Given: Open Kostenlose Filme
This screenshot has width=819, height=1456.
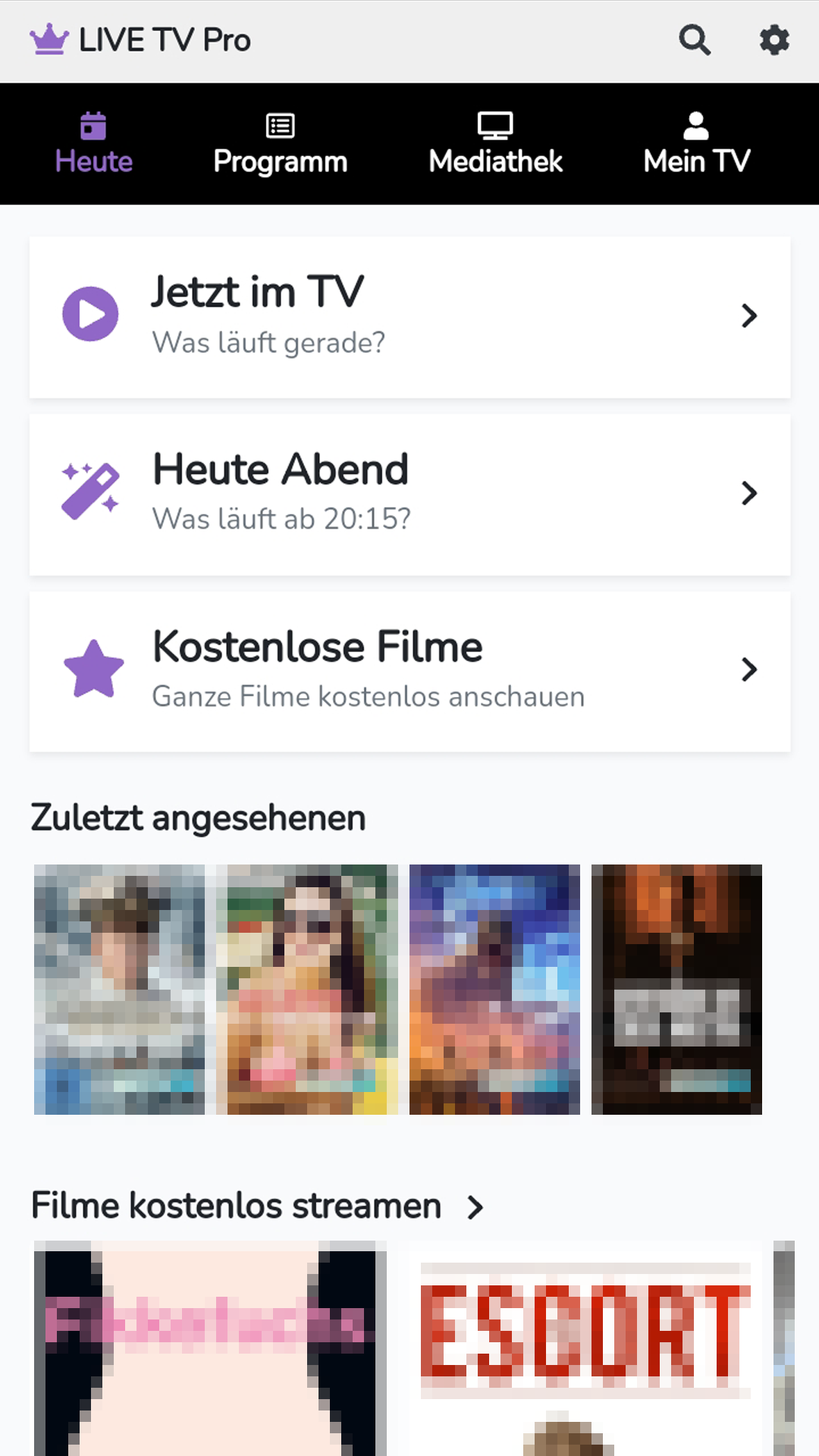Looking at the screenshot, I should pos(409,672).
